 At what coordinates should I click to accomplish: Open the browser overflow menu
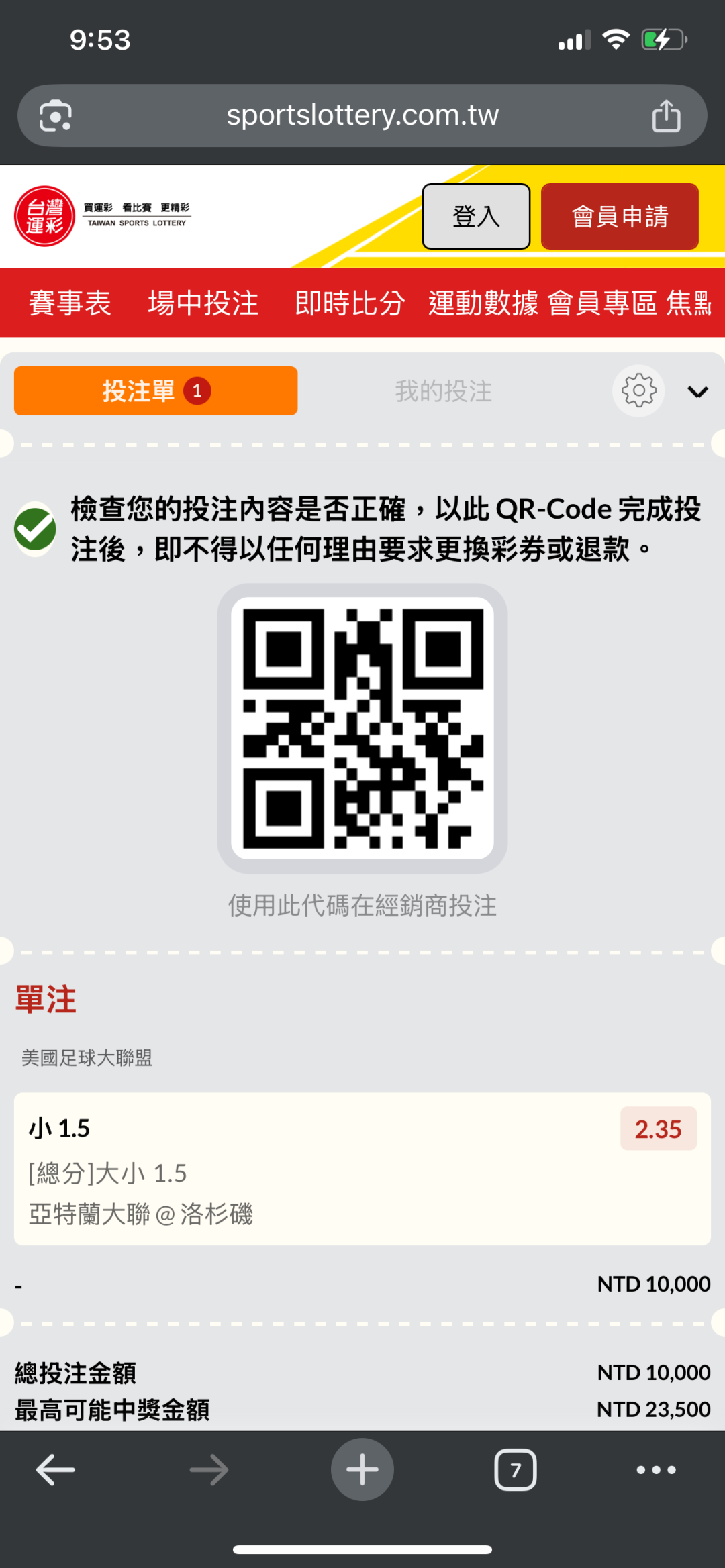(656, 1470)
